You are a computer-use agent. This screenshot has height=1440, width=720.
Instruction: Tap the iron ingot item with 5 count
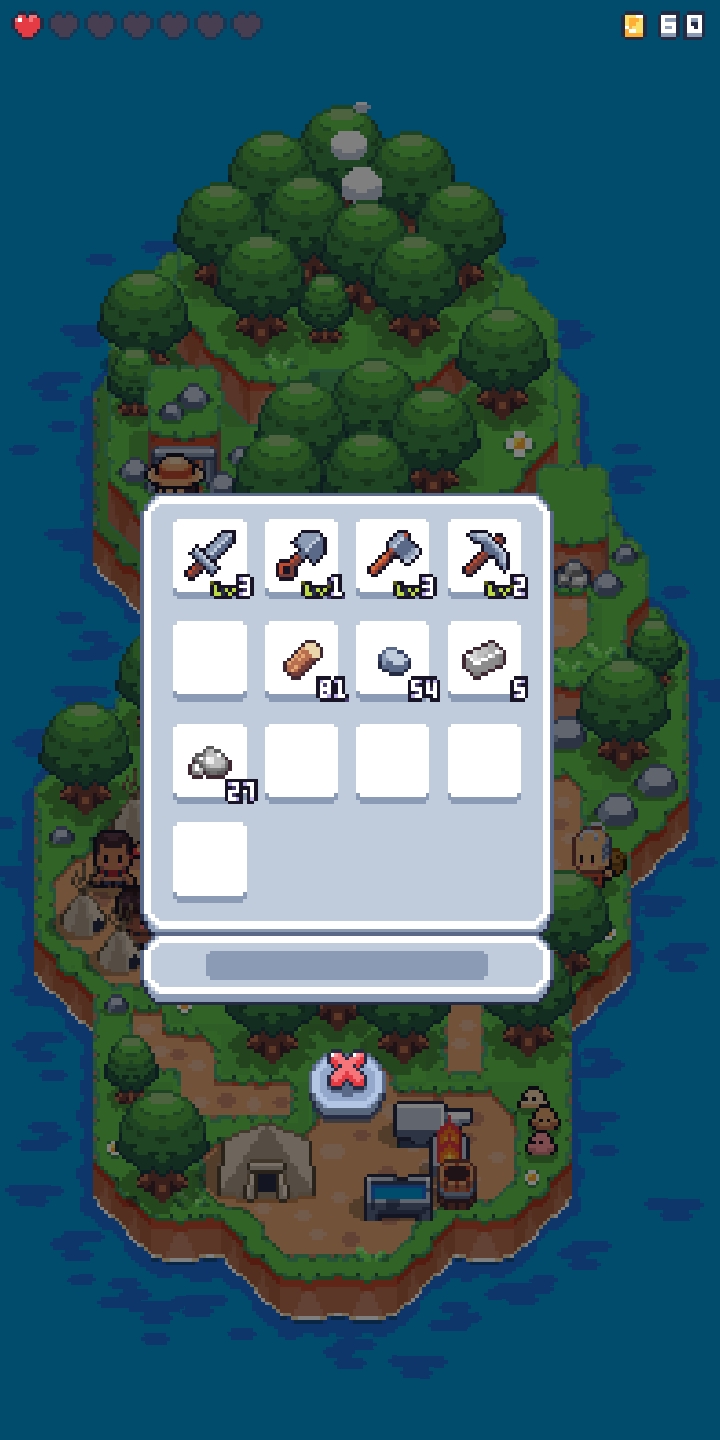coord(485,659)
